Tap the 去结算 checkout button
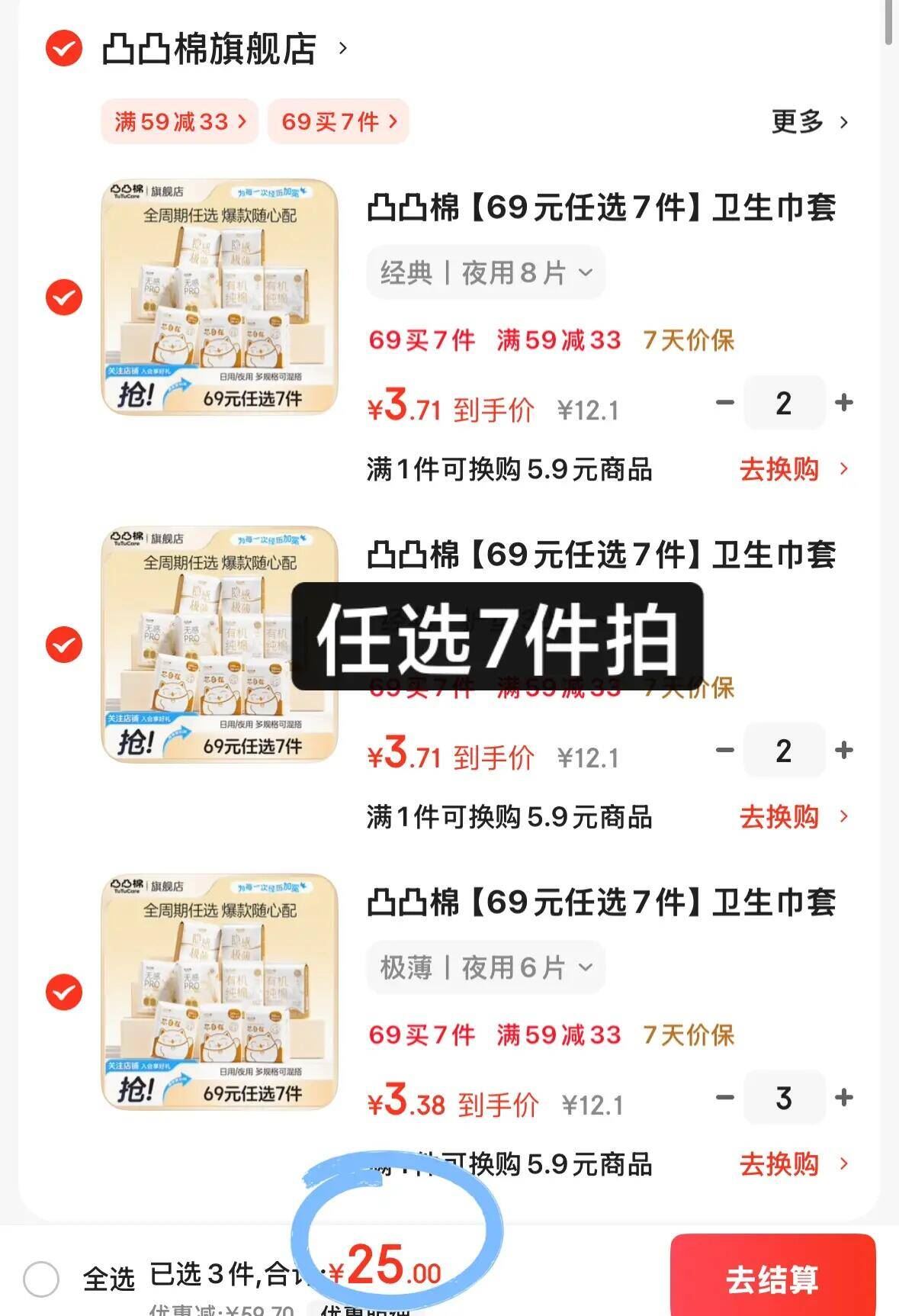Image resolution: width=899 pixels, height=1316 pixels. [774, 1278]
